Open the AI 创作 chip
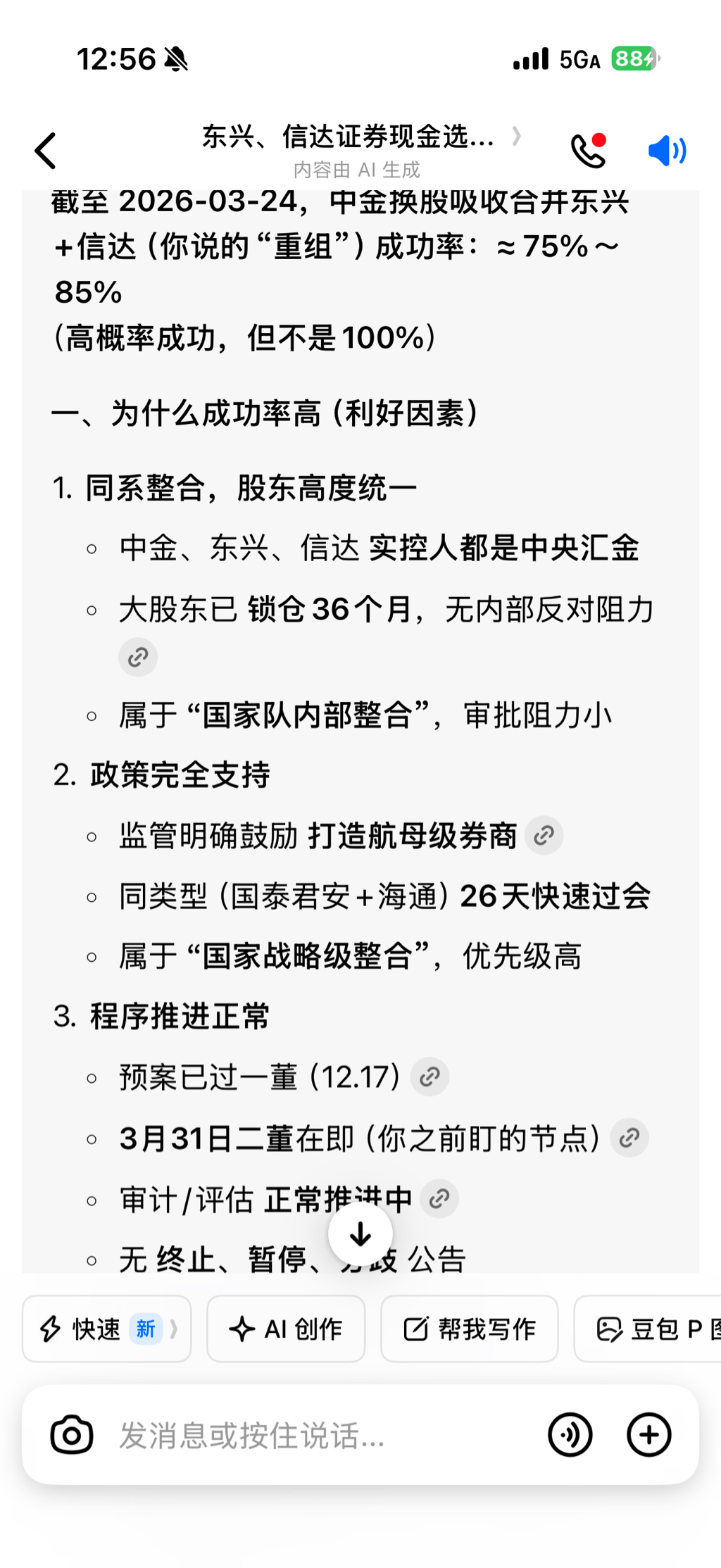Image resolution: width=721 pixels, height=1568 pixels. tap(286, 1329)
